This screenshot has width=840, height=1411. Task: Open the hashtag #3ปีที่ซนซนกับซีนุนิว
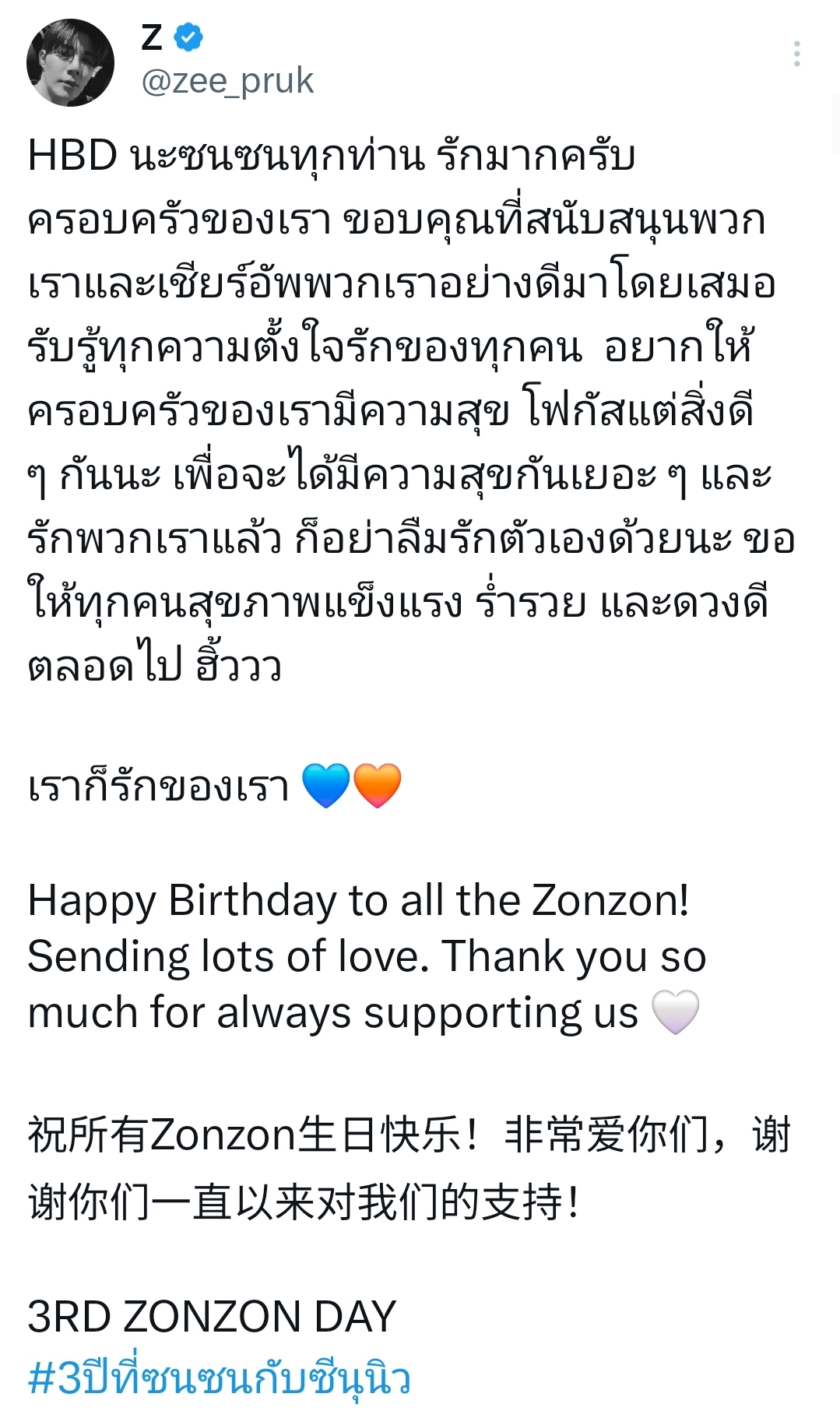click(220, 1378)
